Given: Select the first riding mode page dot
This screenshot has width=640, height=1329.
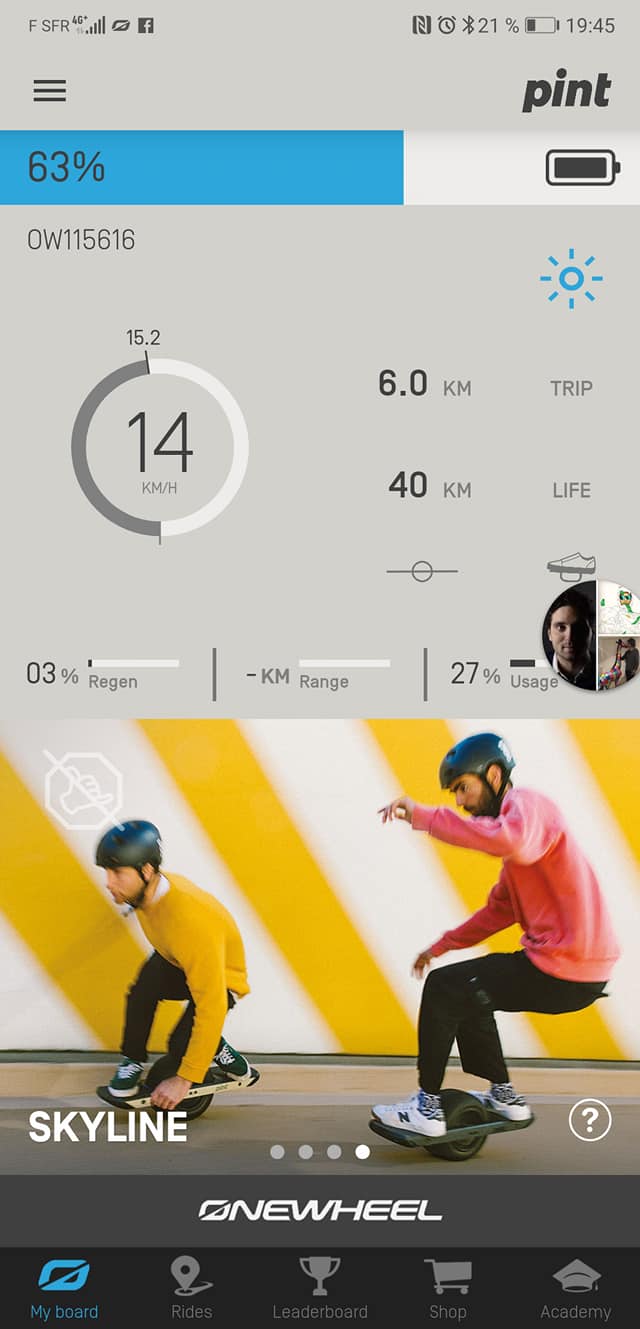Looking at the screenshot, I should coord(277,1152).
